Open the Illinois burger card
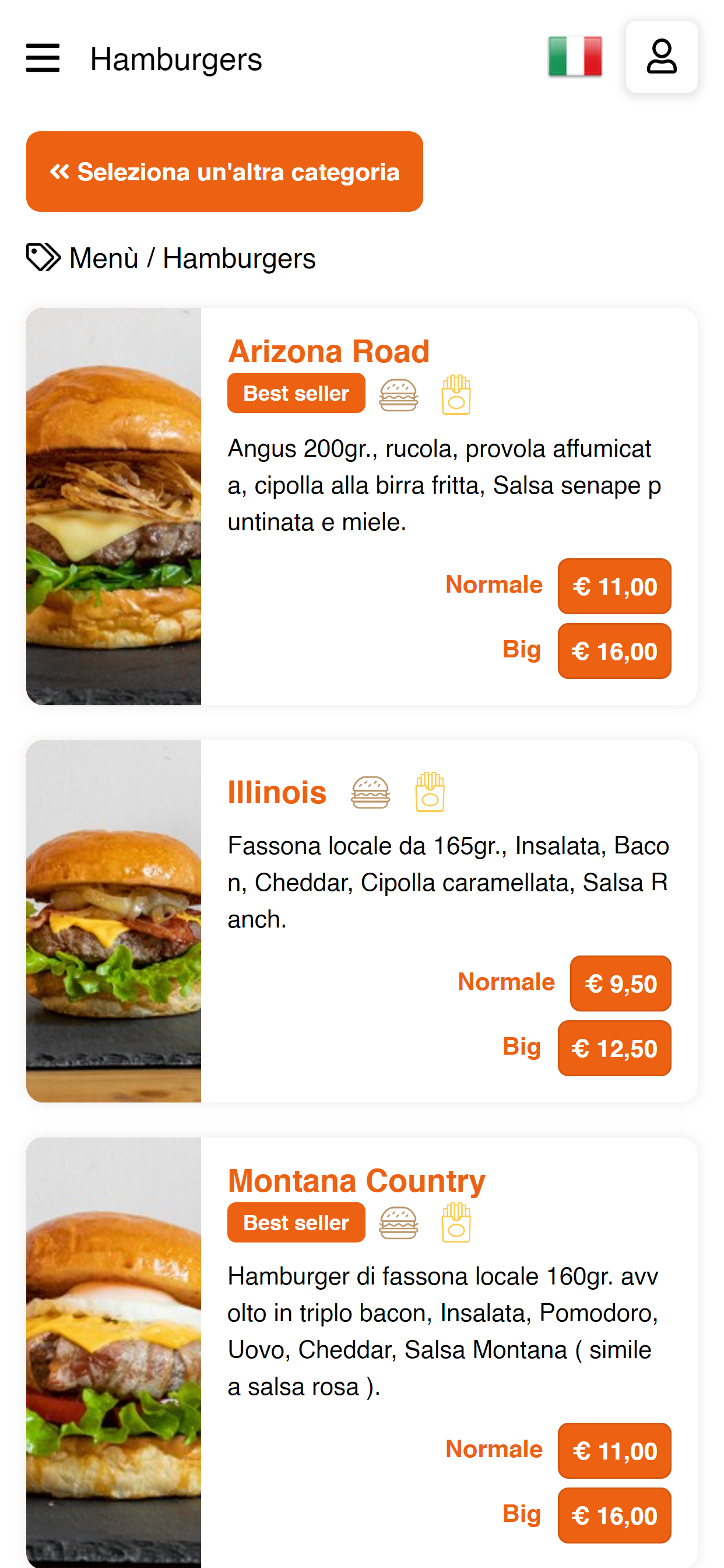Screen dimensions: 724x1568 (x=362, y=921)
